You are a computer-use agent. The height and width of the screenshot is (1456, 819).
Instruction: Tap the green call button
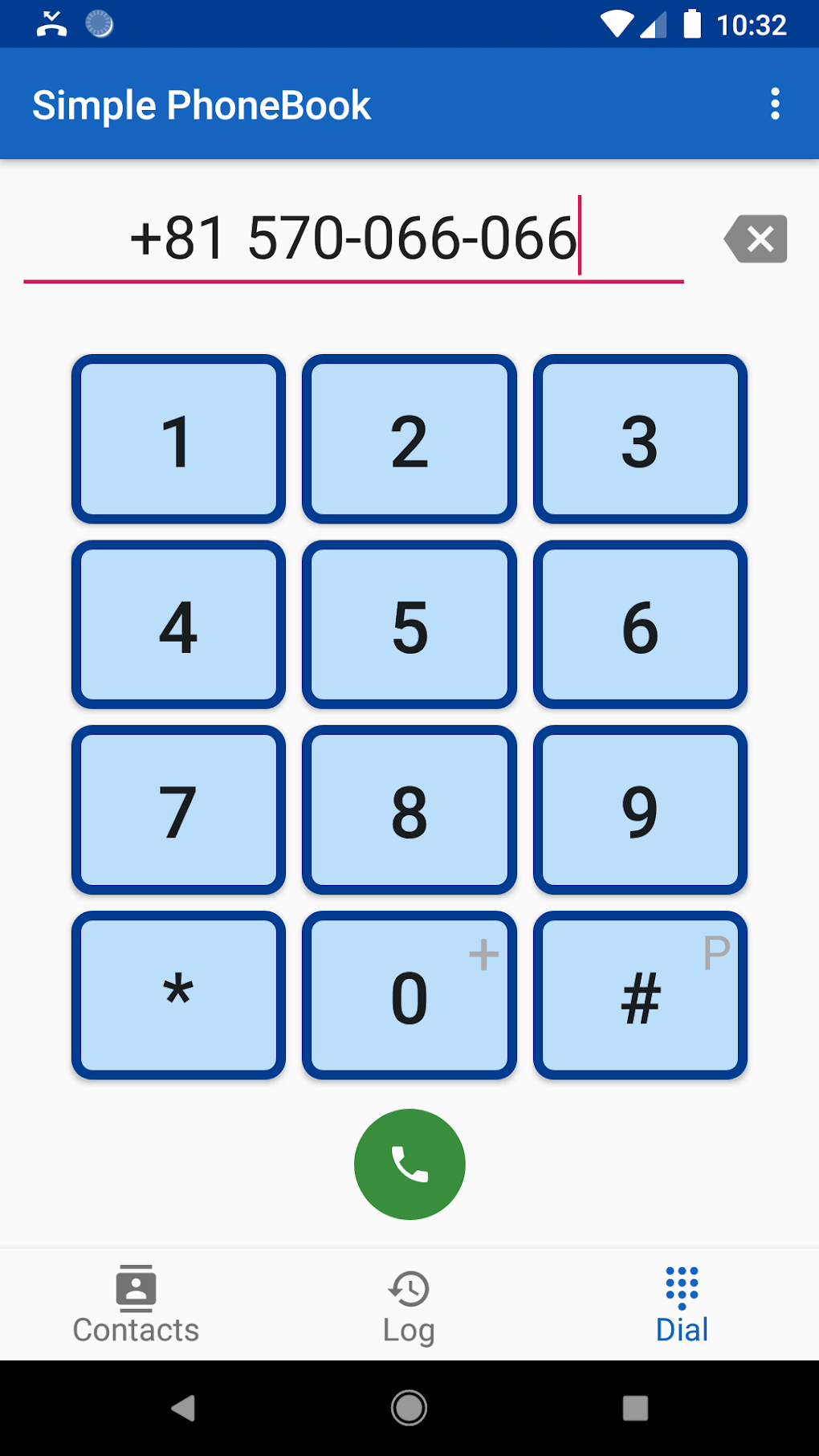[409, 1164]
